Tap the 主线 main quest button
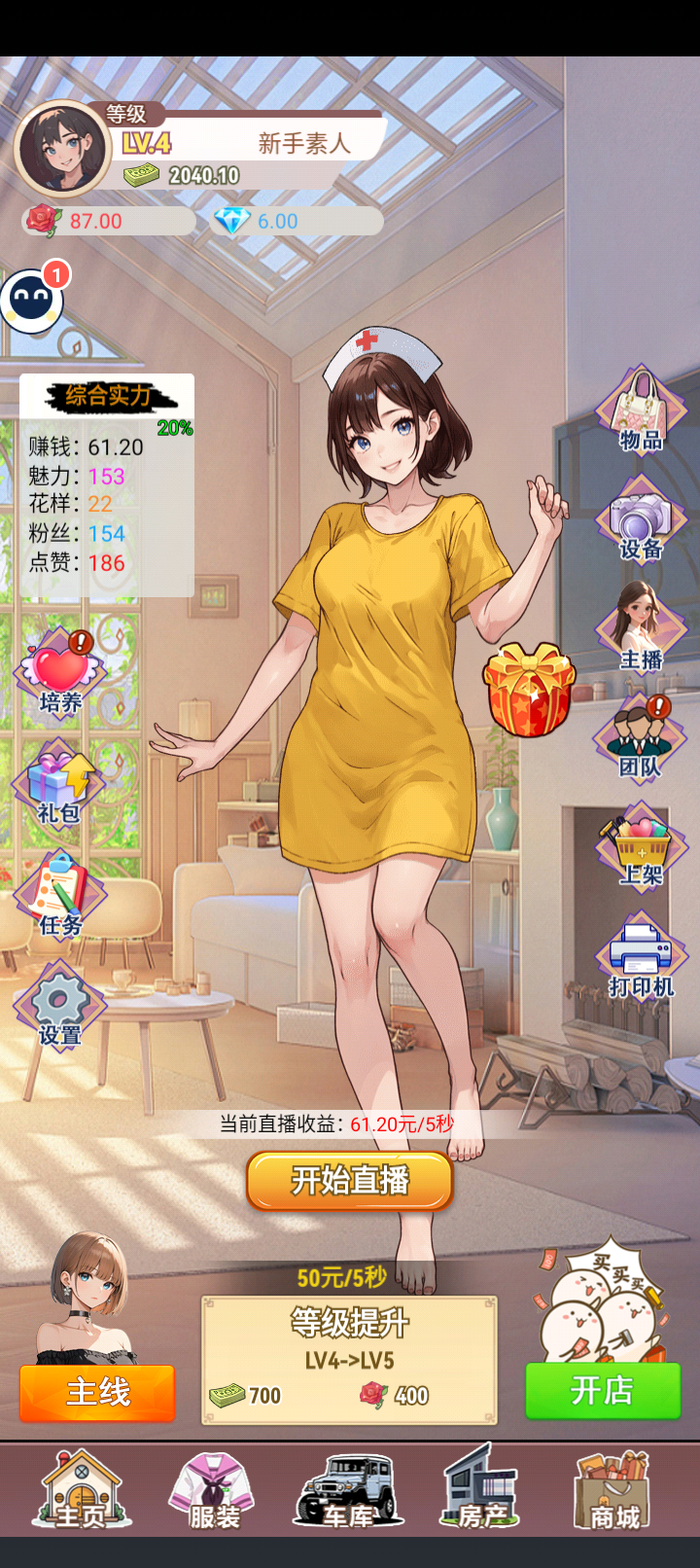The width and height of the screenshot is (700, 1568). [96, 1393]
